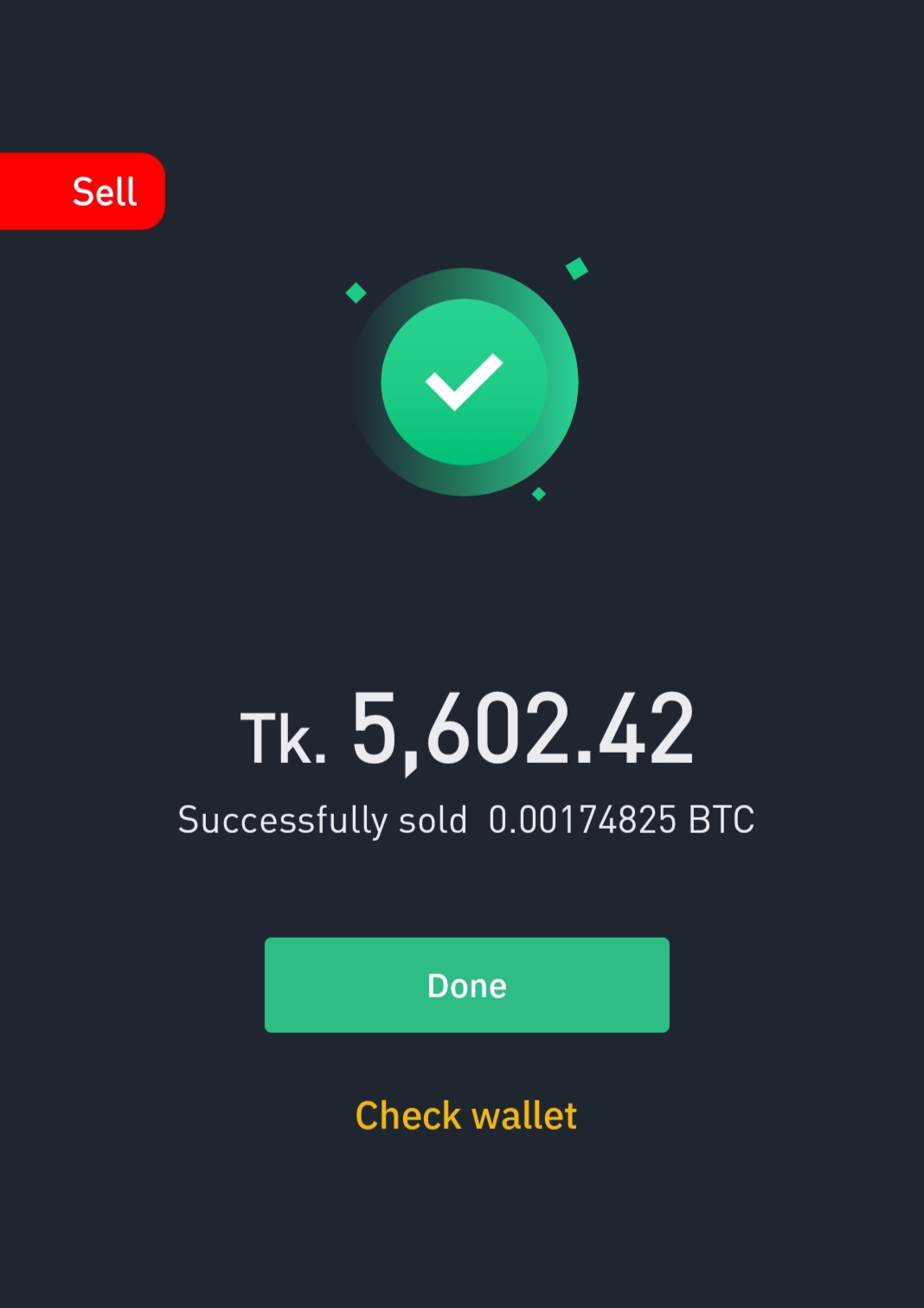This screenshot has width=924, height=1308.
Task: Open the Check wallet link
Action: (x=465, y=1116)
